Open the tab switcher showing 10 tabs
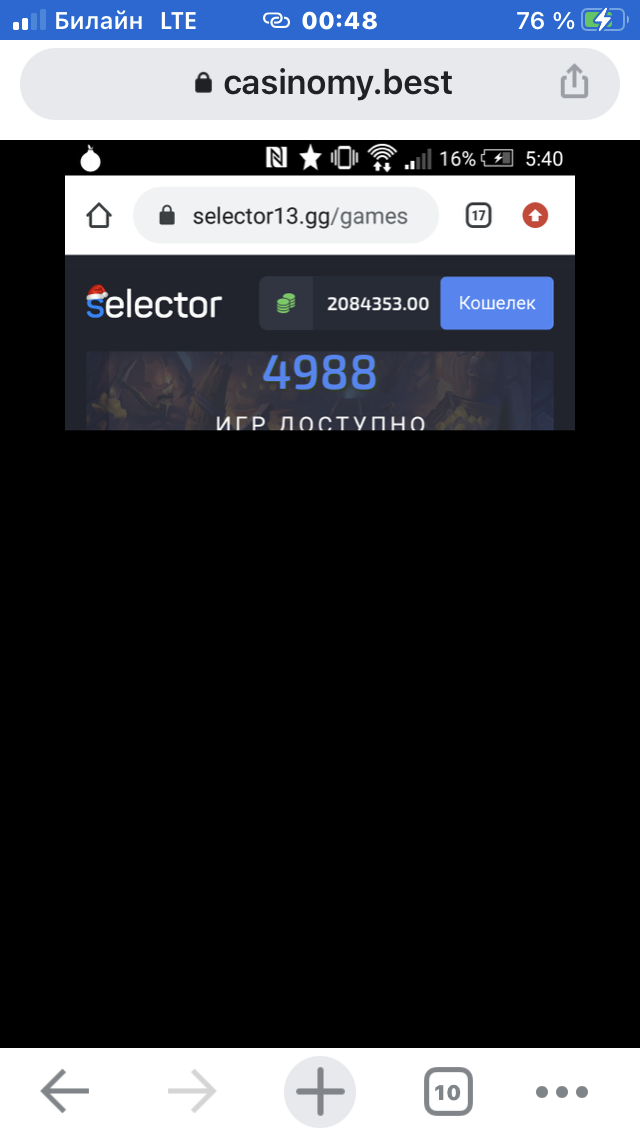The width and height of the screenshot is (640, 1136). 448,1092
